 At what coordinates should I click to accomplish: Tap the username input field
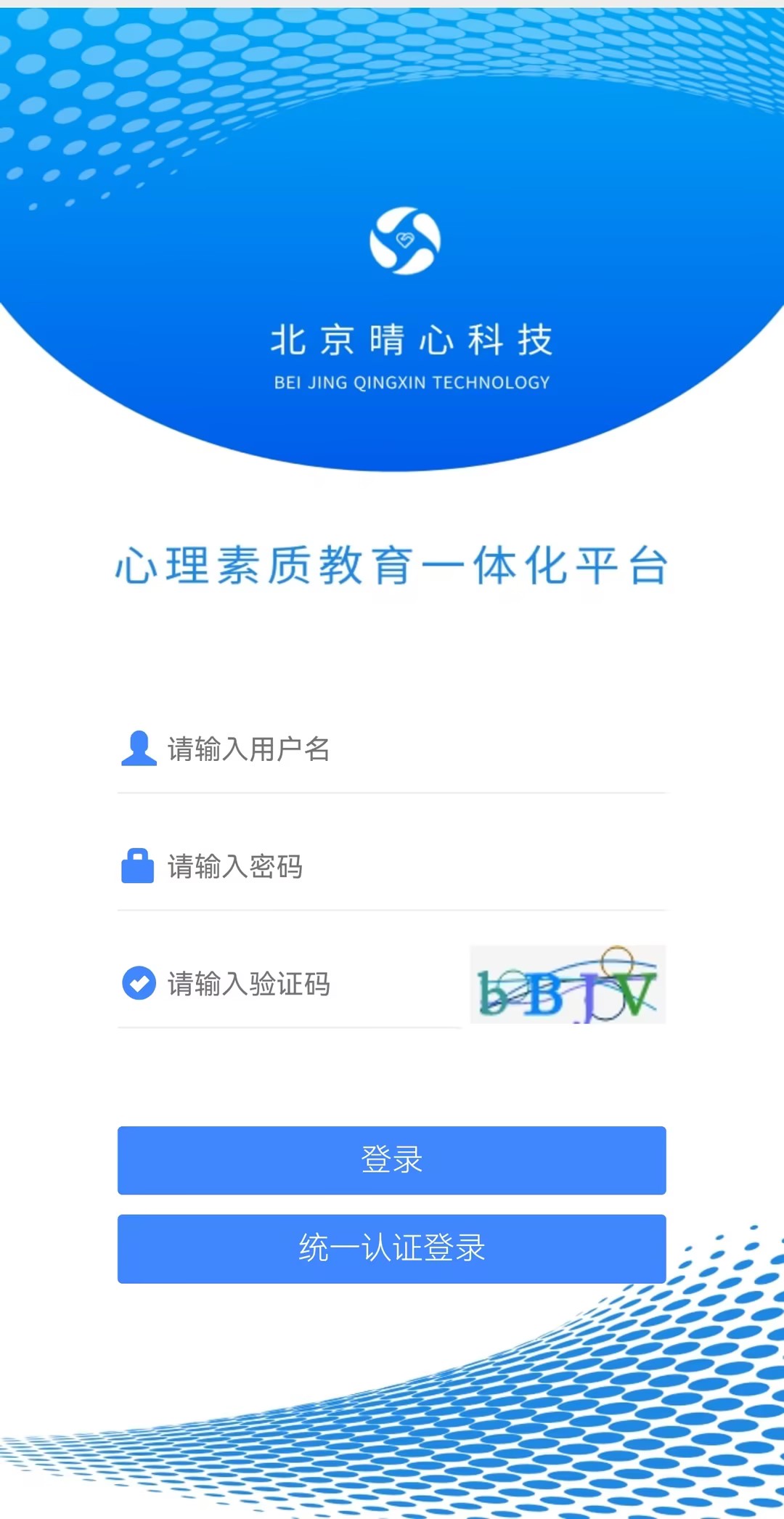click(x=407, y=749)
